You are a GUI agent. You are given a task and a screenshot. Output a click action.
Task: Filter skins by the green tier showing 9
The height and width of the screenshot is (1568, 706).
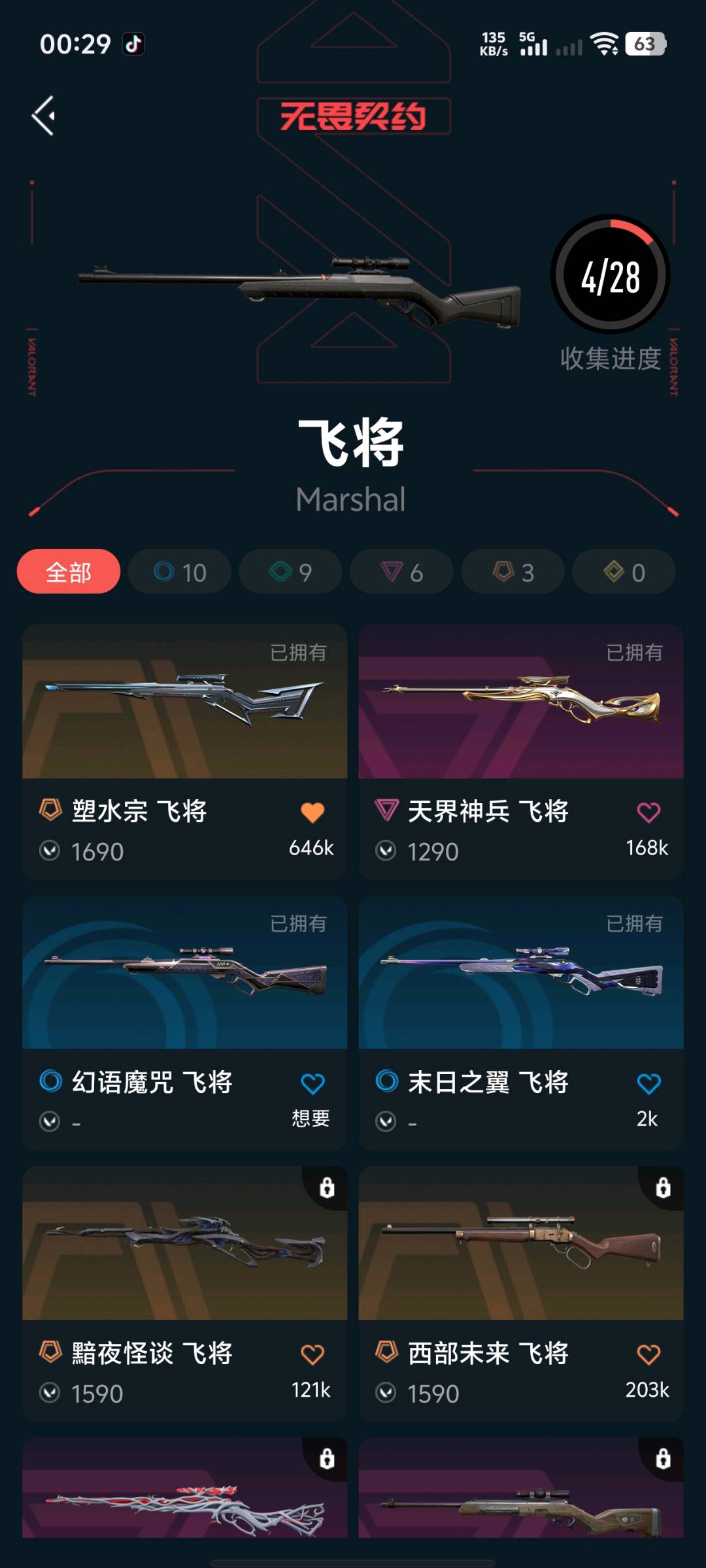[x=290, y=572]
